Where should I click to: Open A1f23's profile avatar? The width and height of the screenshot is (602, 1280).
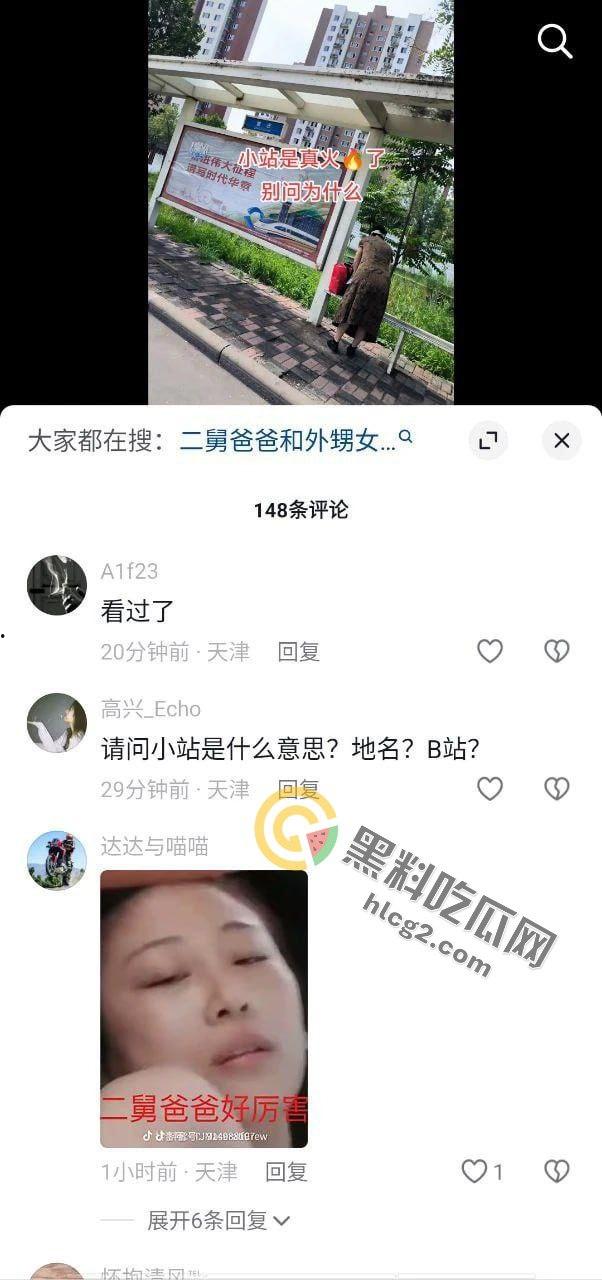[56, 585]
